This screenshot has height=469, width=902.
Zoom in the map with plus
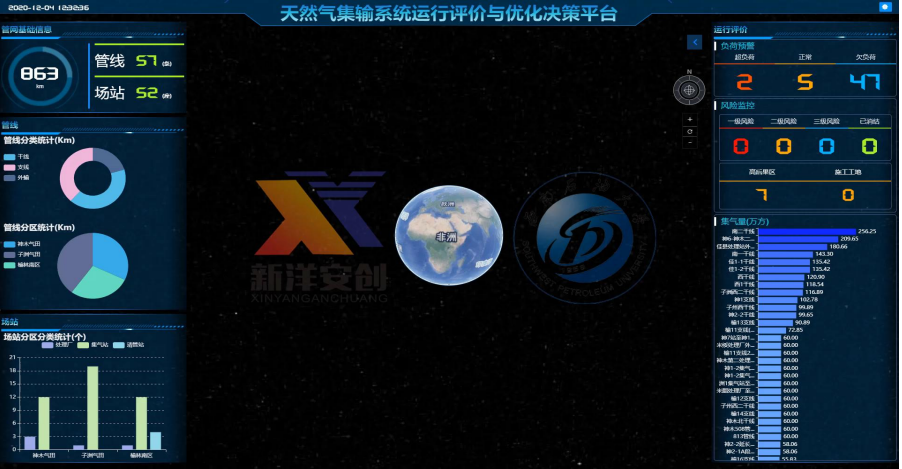(689, 120)
